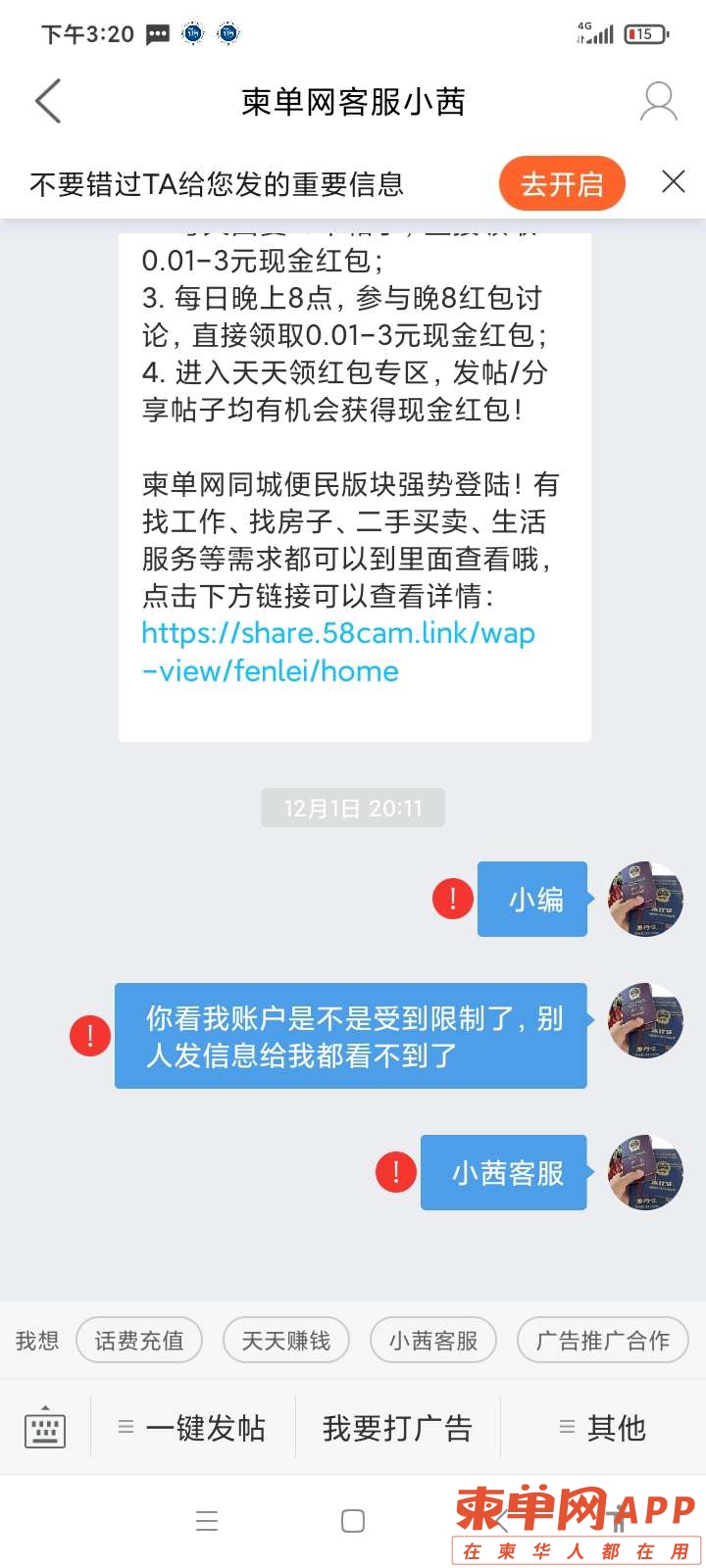This screenshot has width=706, height=1568.
Task: Switch to keyboard input
Action: click(x=45, y=1427)
